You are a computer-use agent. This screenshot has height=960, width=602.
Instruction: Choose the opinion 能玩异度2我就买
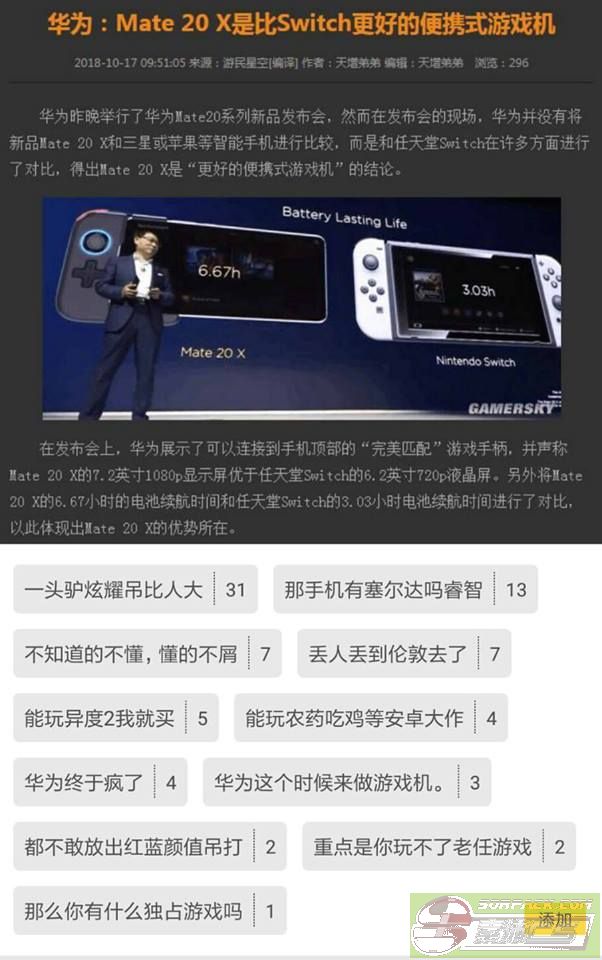(x=116, y=718)
